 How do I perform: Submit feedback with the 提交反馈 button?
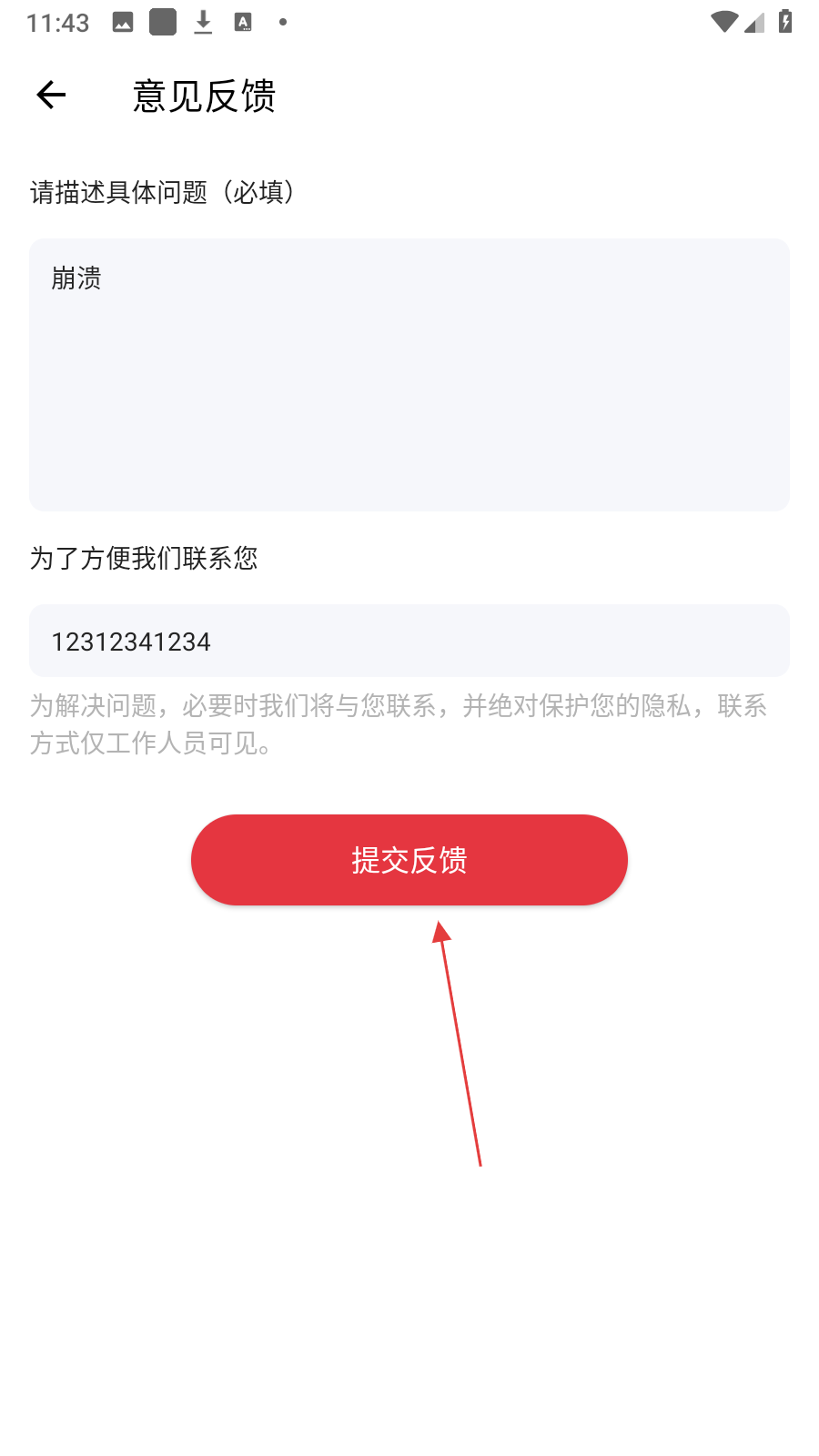click(x=409, y=860)
